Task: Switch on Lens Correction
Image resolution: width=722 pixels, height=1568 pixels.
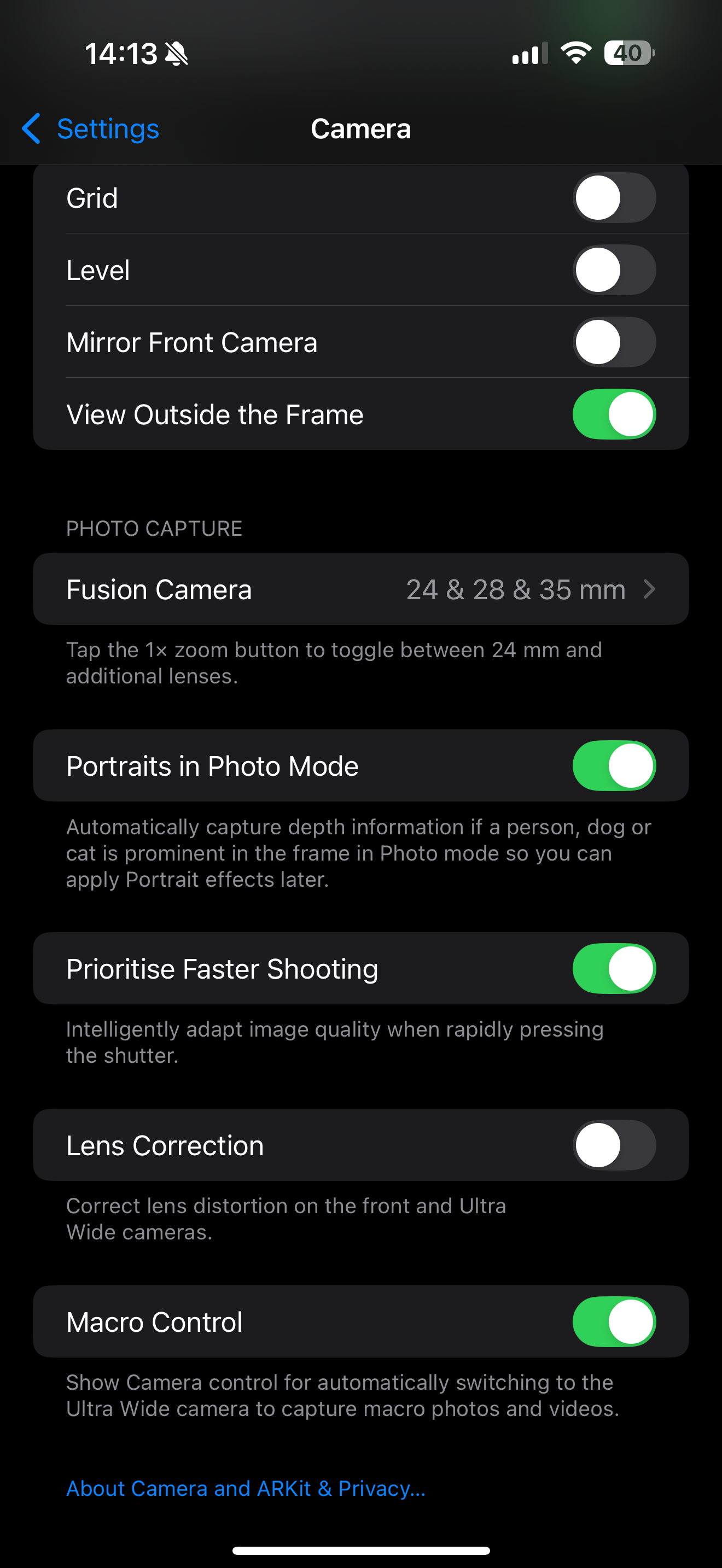Action: coord(614,1145)
